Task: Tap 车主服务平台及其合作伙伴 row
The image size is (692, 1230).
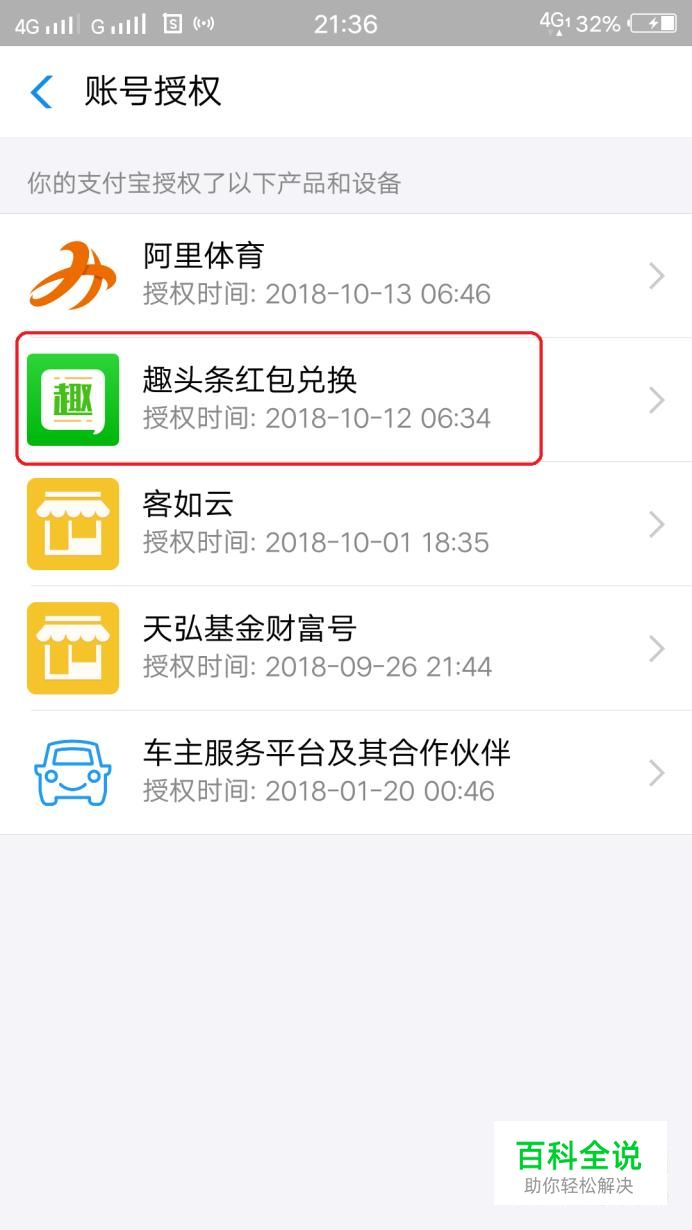Action: tap(346, 772)
